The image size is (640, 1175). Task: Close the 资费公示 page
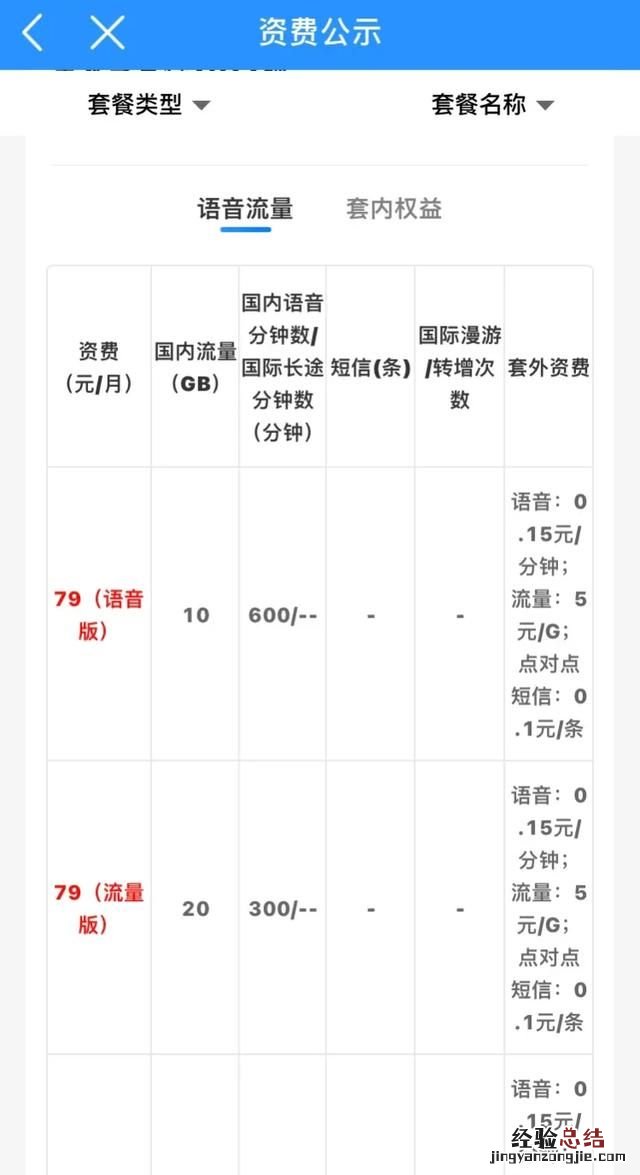pyautogui.click(x=107, y=33)
